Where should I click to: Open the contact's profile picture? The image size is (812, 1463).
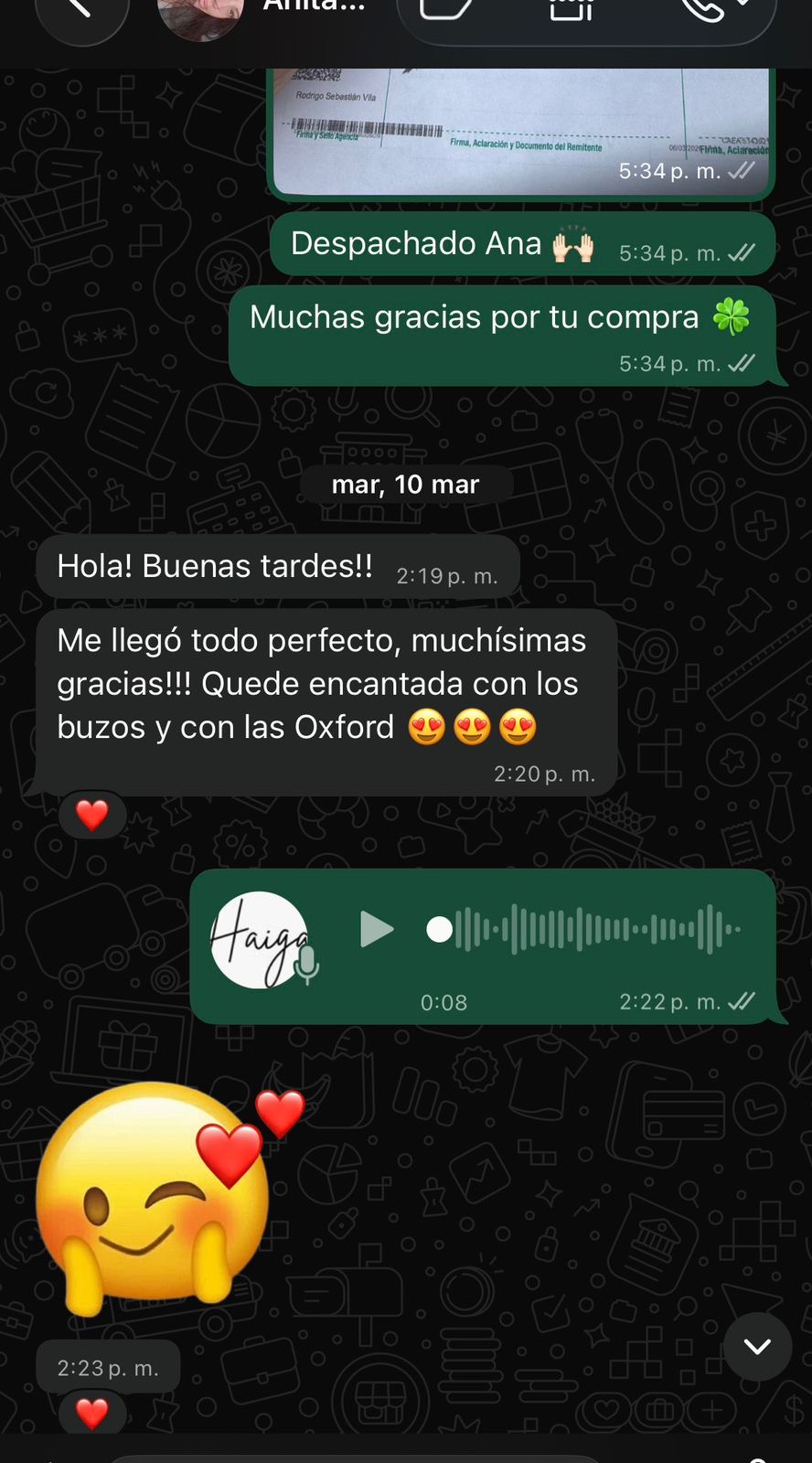(x=201, y=14)
